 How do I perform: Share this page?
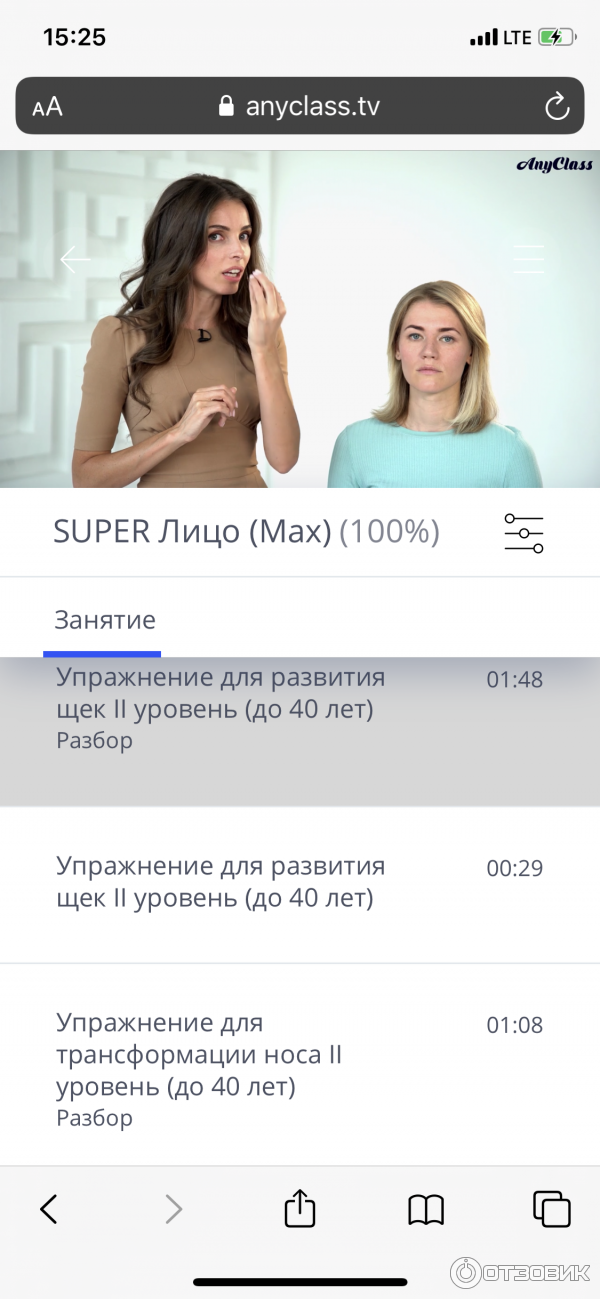click(x=300, y=1208)
